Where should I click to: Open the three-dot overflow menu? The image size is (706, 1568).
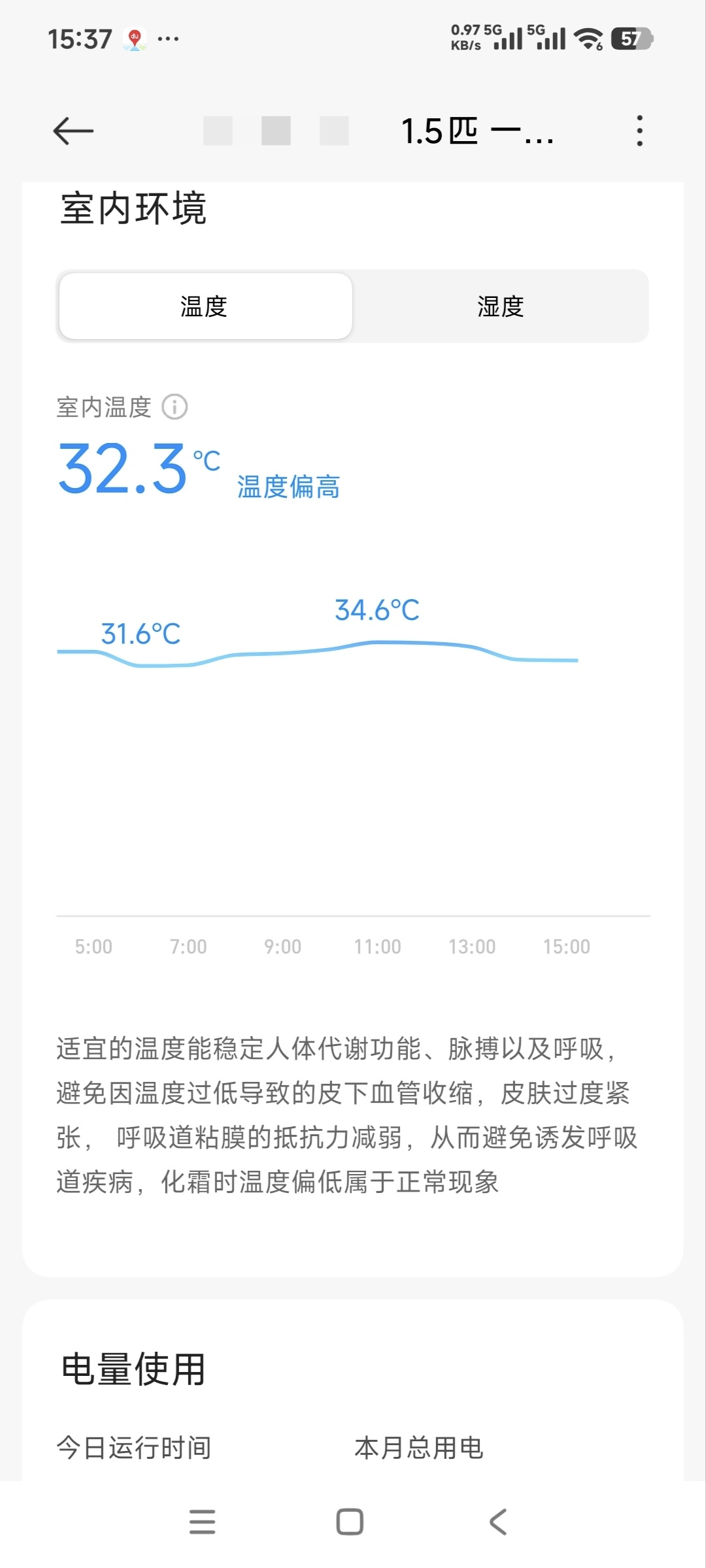[639, 131]
